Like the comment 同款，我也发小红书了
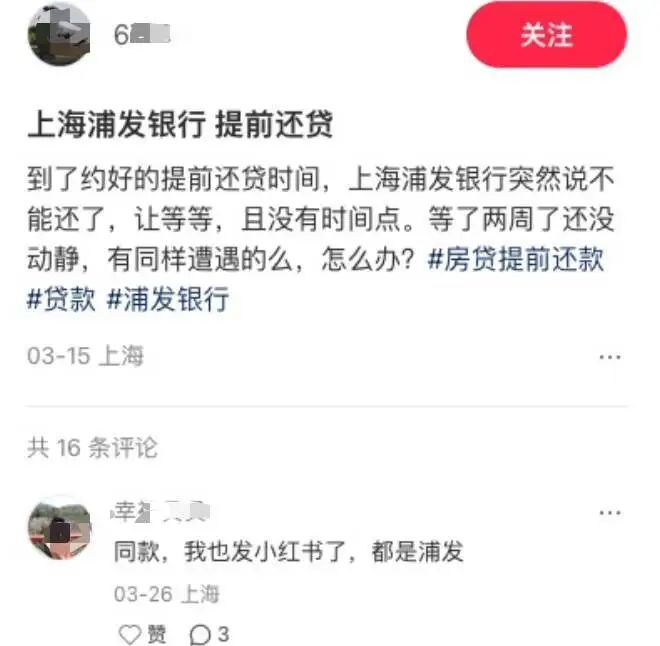This screenshot has width=660, height=646. [143, 634]
